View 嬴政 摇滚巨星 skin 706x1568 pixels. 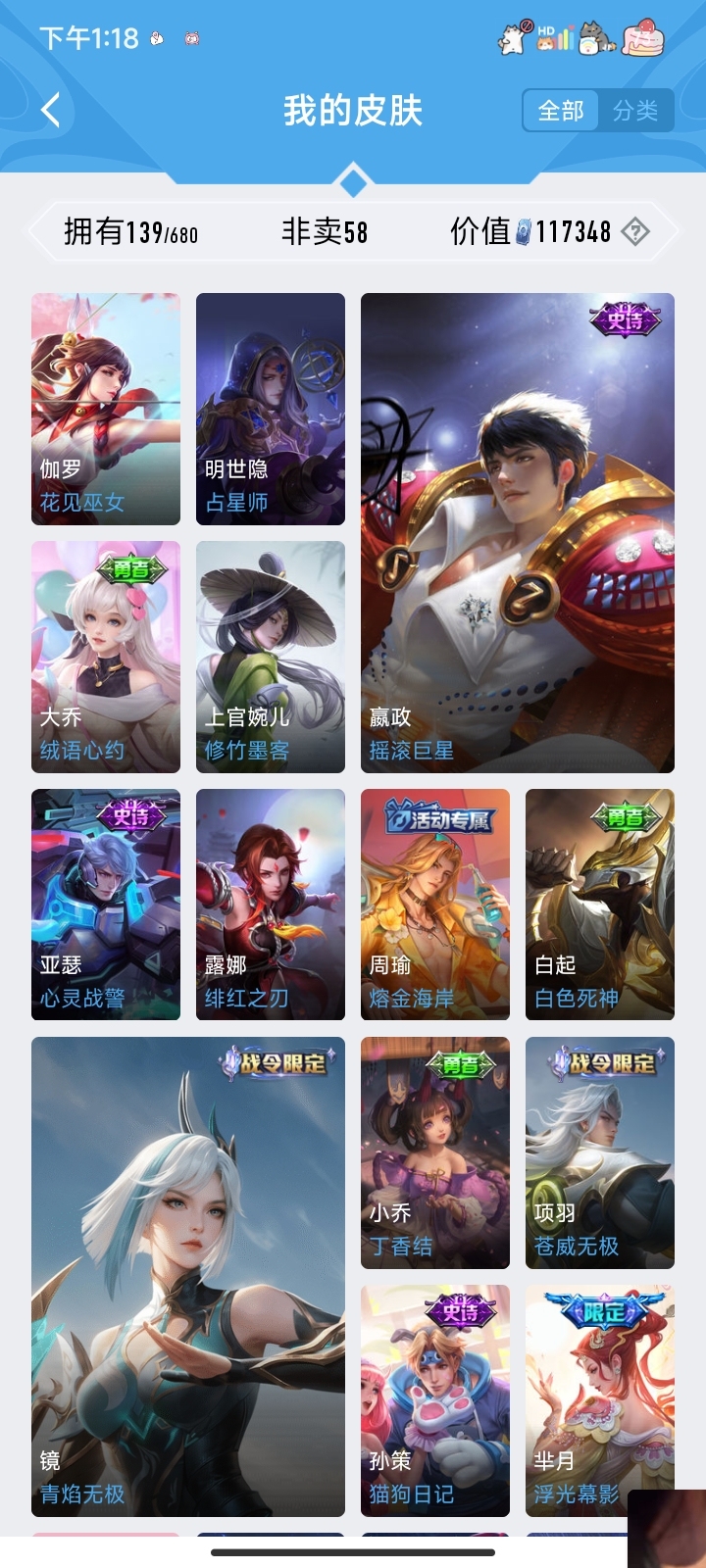pos(518,532)
